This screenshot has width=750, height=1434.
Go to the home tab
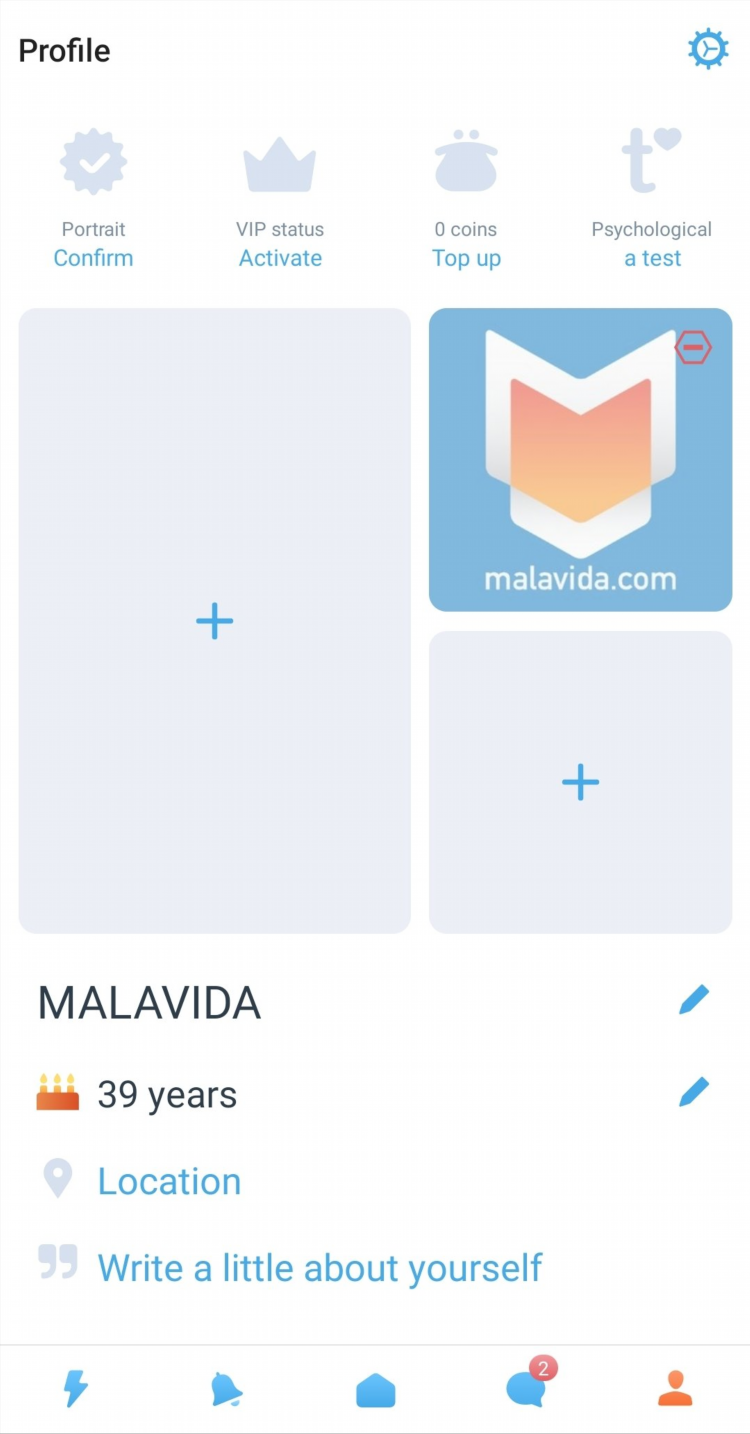click(375, 1390)
